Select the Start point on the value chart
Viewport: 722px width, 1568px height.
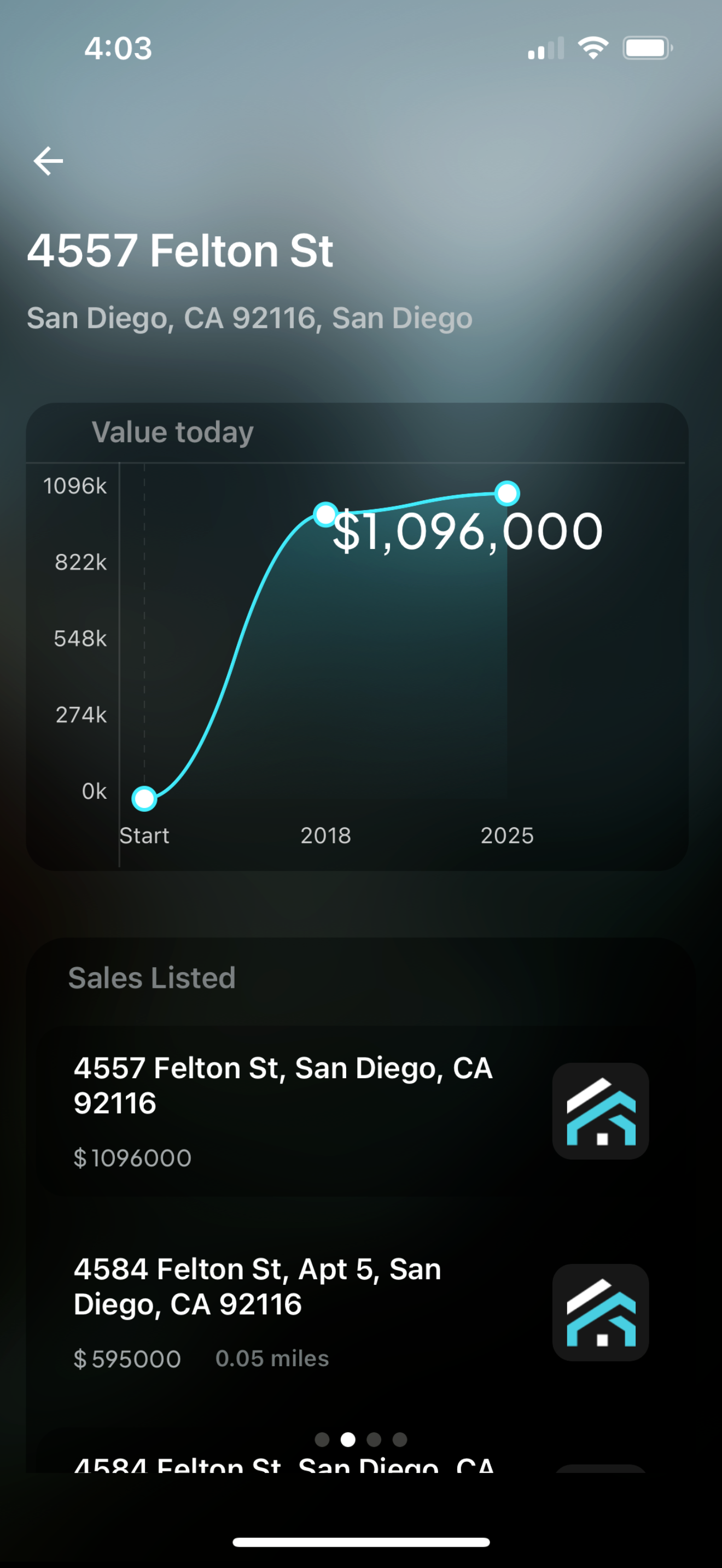(x=144, y=798)
